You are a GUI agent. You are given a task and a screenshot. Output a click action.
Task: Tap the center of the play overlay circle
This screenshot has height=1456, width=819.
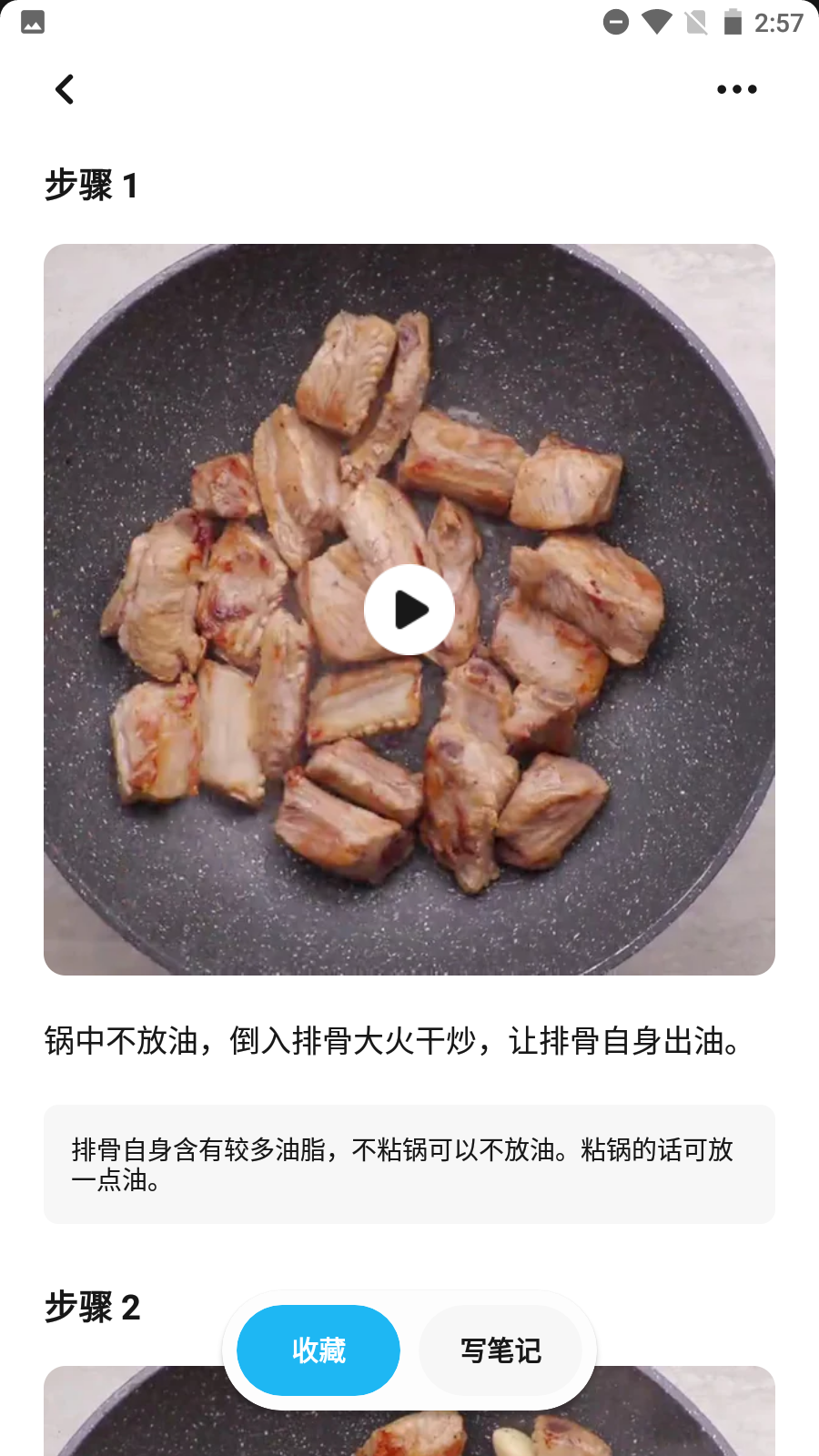coord(409,610)
